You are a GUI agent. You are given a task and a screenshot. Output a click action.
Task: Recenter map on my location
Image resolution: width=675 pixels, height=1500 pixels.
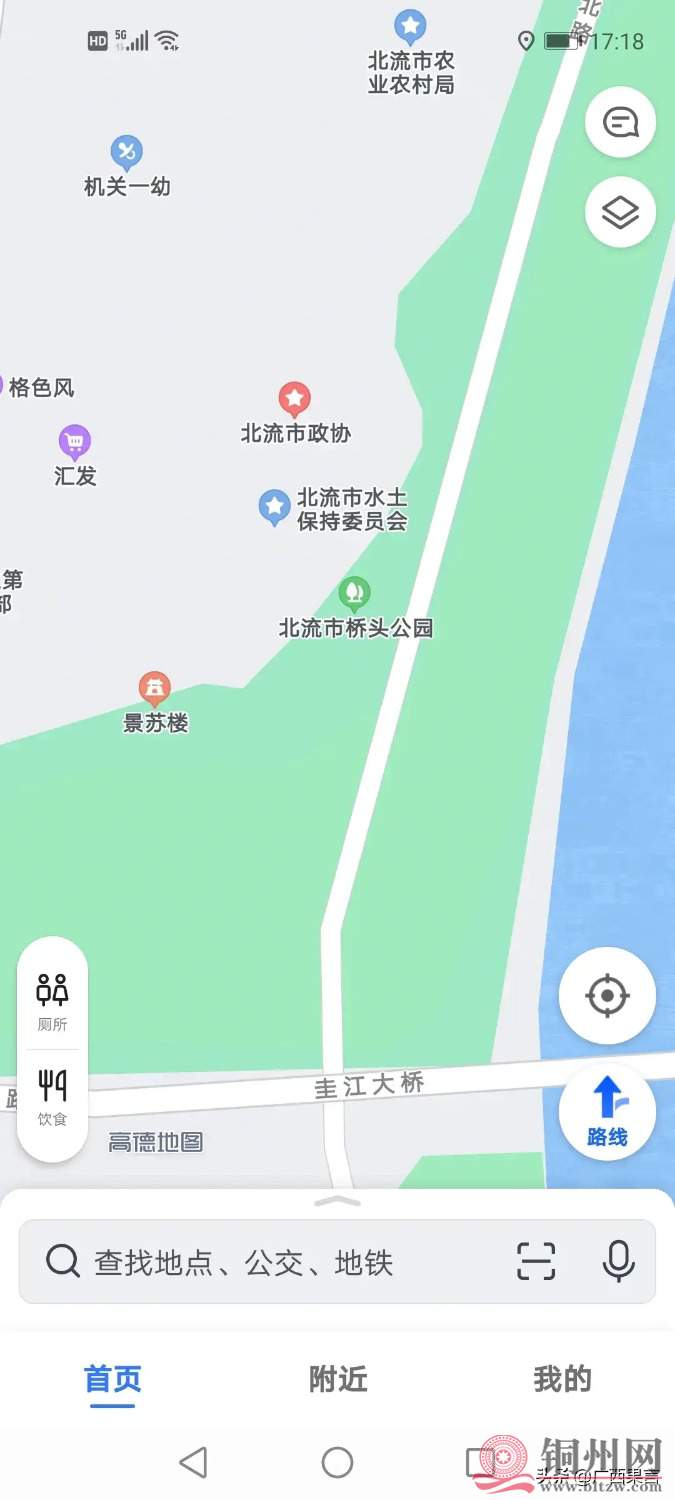click(607, 996)
